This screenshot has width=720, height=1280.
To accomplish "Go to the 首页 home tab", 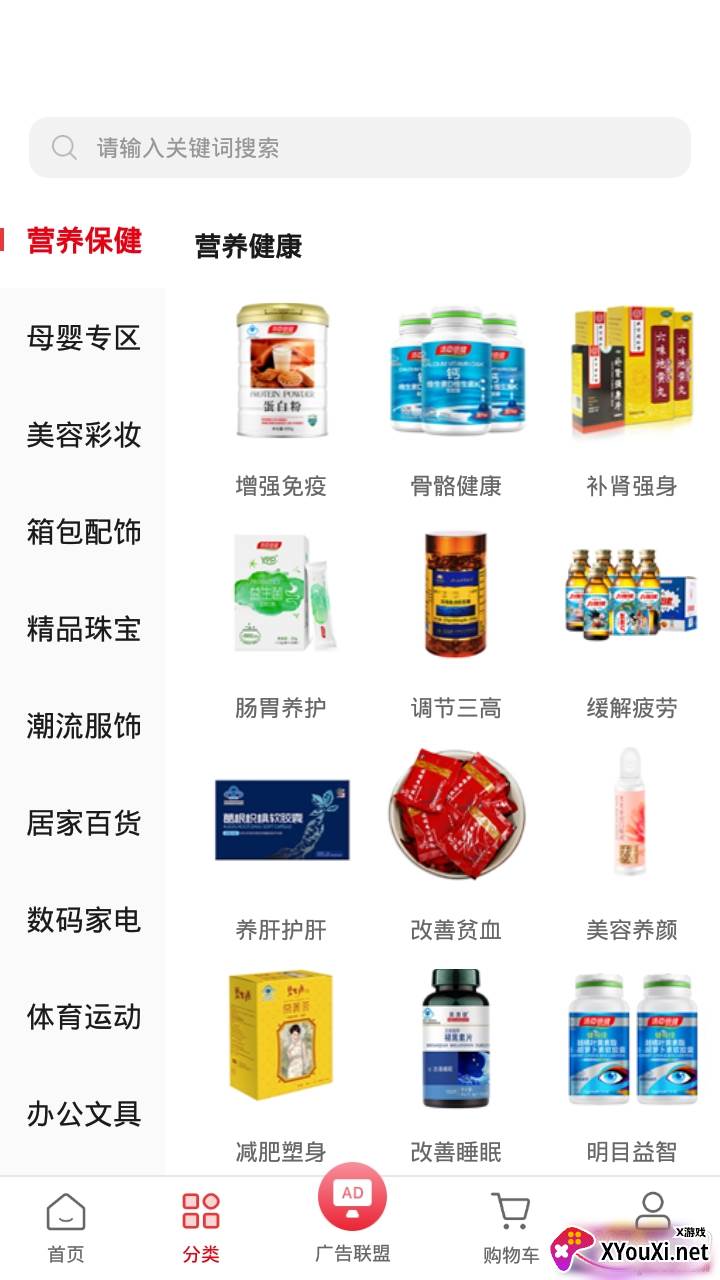I will [x=66, y=1228].
